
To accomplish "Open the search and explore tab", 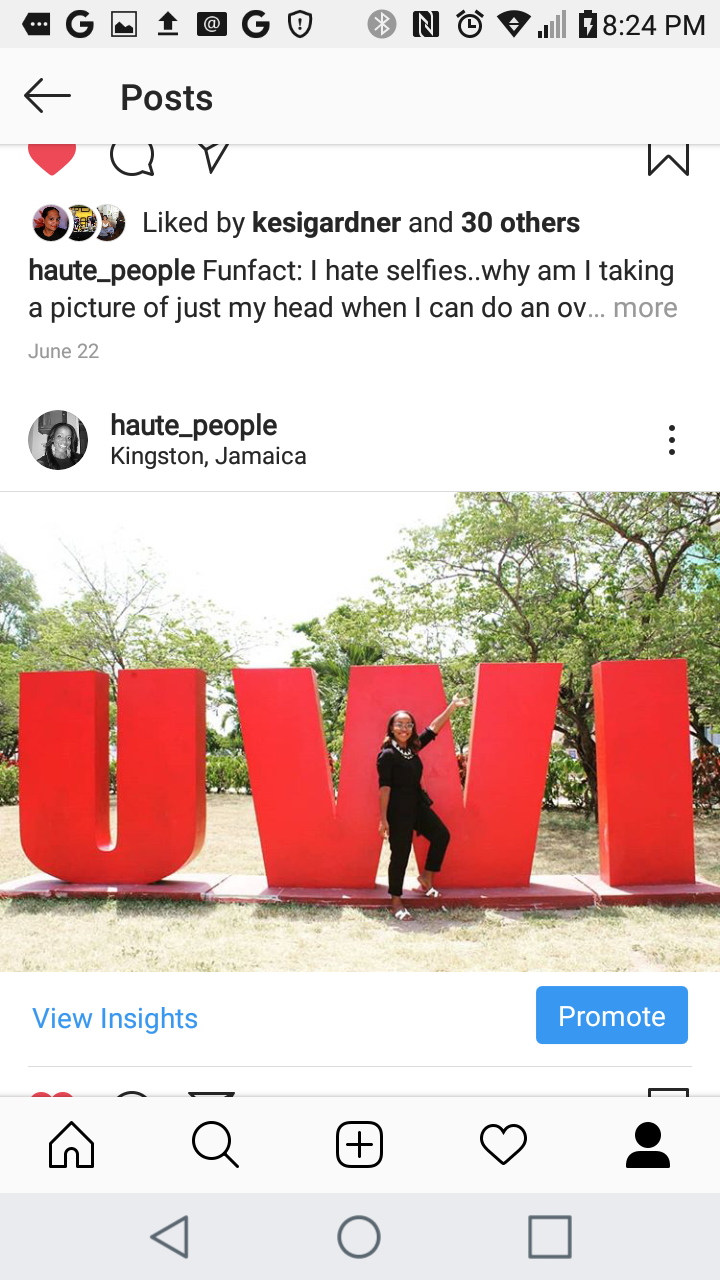I will (216, 1145).
